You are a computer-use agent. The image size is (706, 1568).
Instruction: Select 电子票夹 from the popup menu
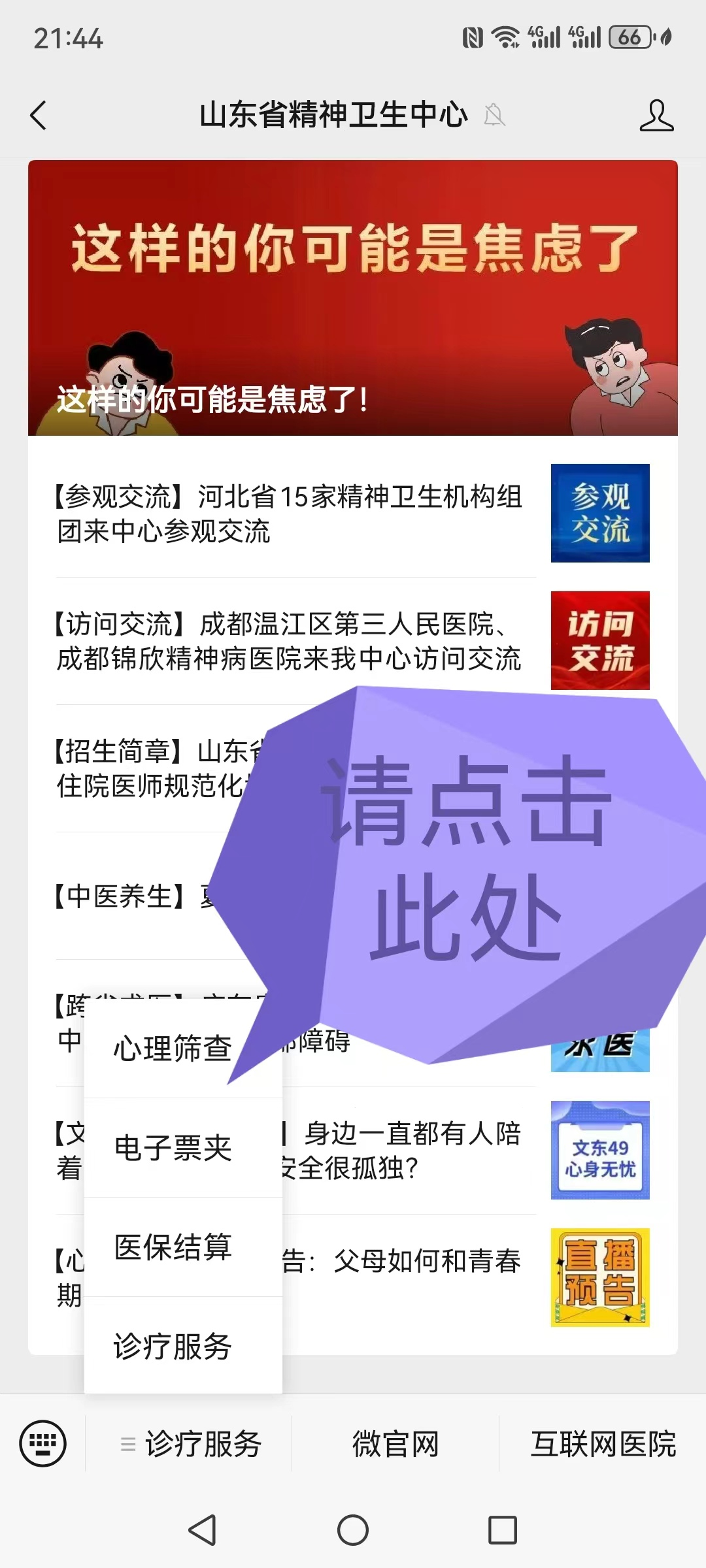[173, 1148]
